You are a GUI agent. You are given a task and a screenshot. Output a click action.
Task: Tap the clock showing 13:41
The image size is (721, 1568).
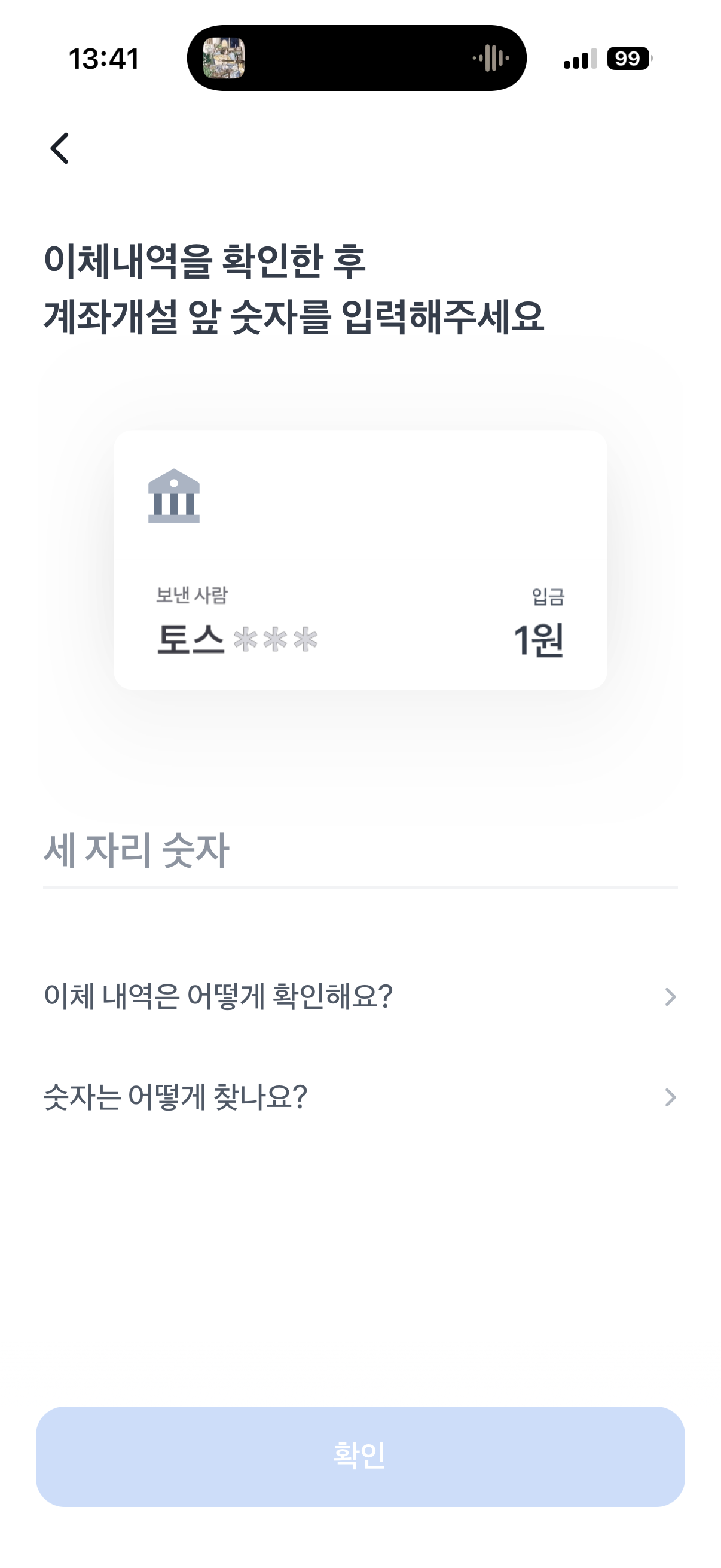104,58
